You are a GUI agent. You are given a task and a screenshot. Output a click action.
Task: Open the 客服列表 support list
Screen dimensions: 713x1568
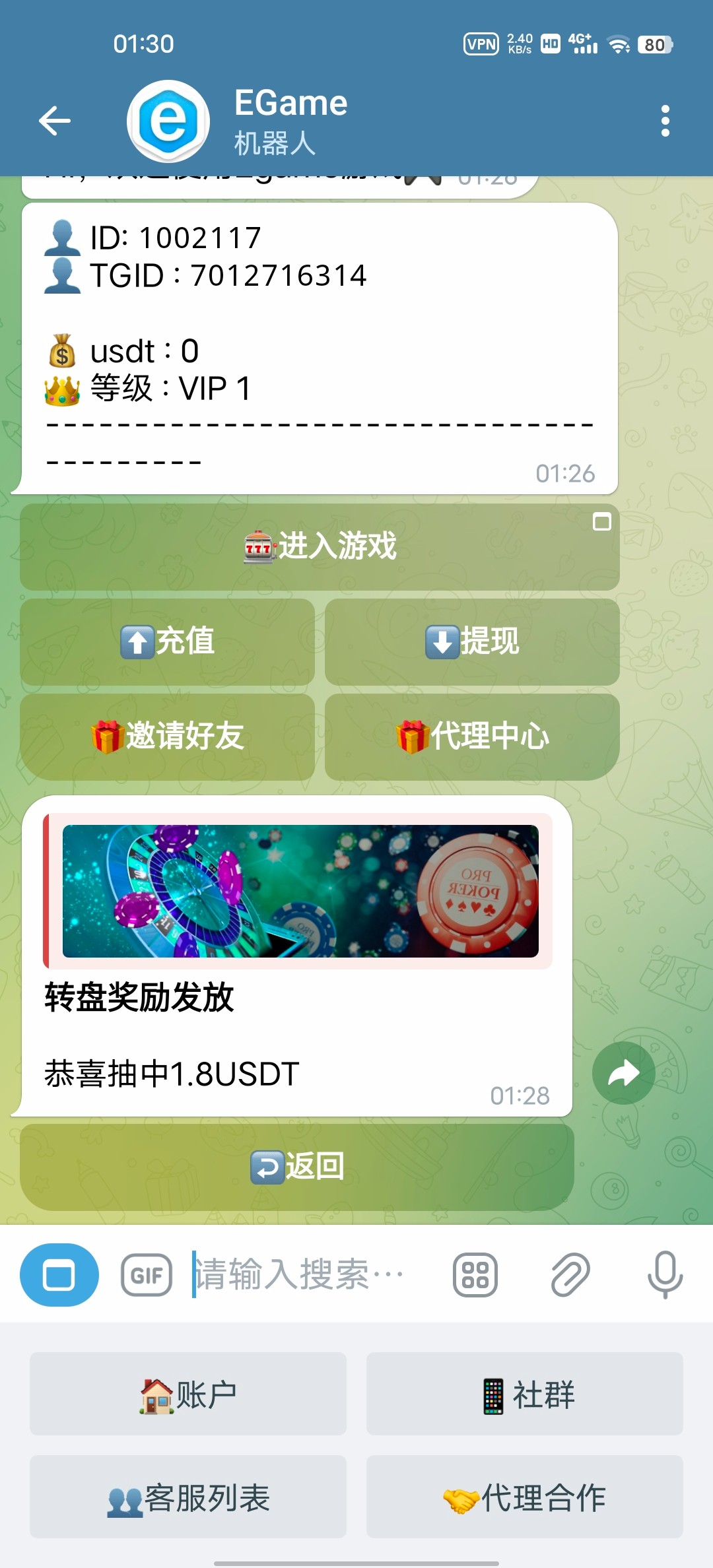(x=188, y=1497)
